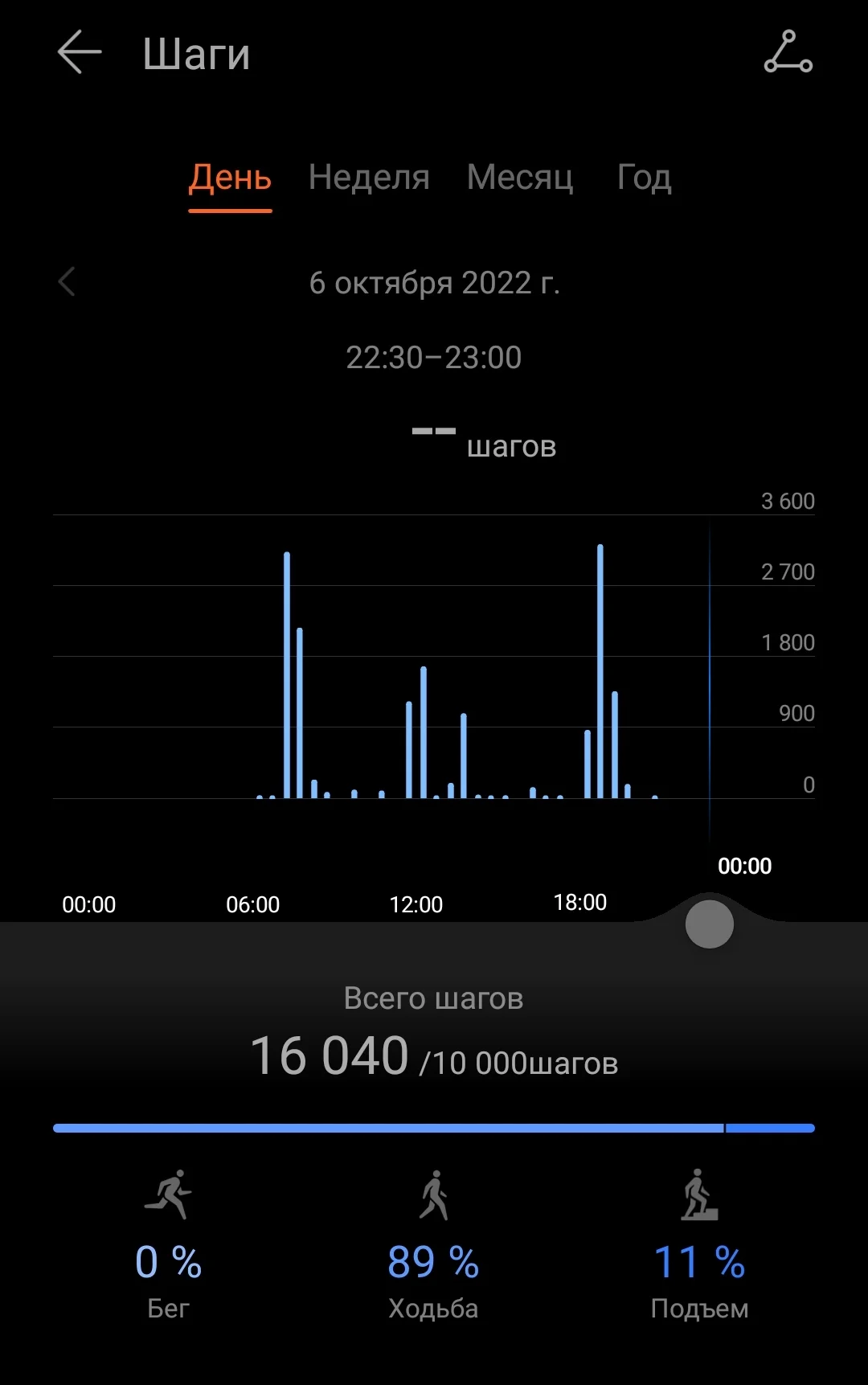
Task: Switch to the Месяц tab
Action: coord(520,178)
